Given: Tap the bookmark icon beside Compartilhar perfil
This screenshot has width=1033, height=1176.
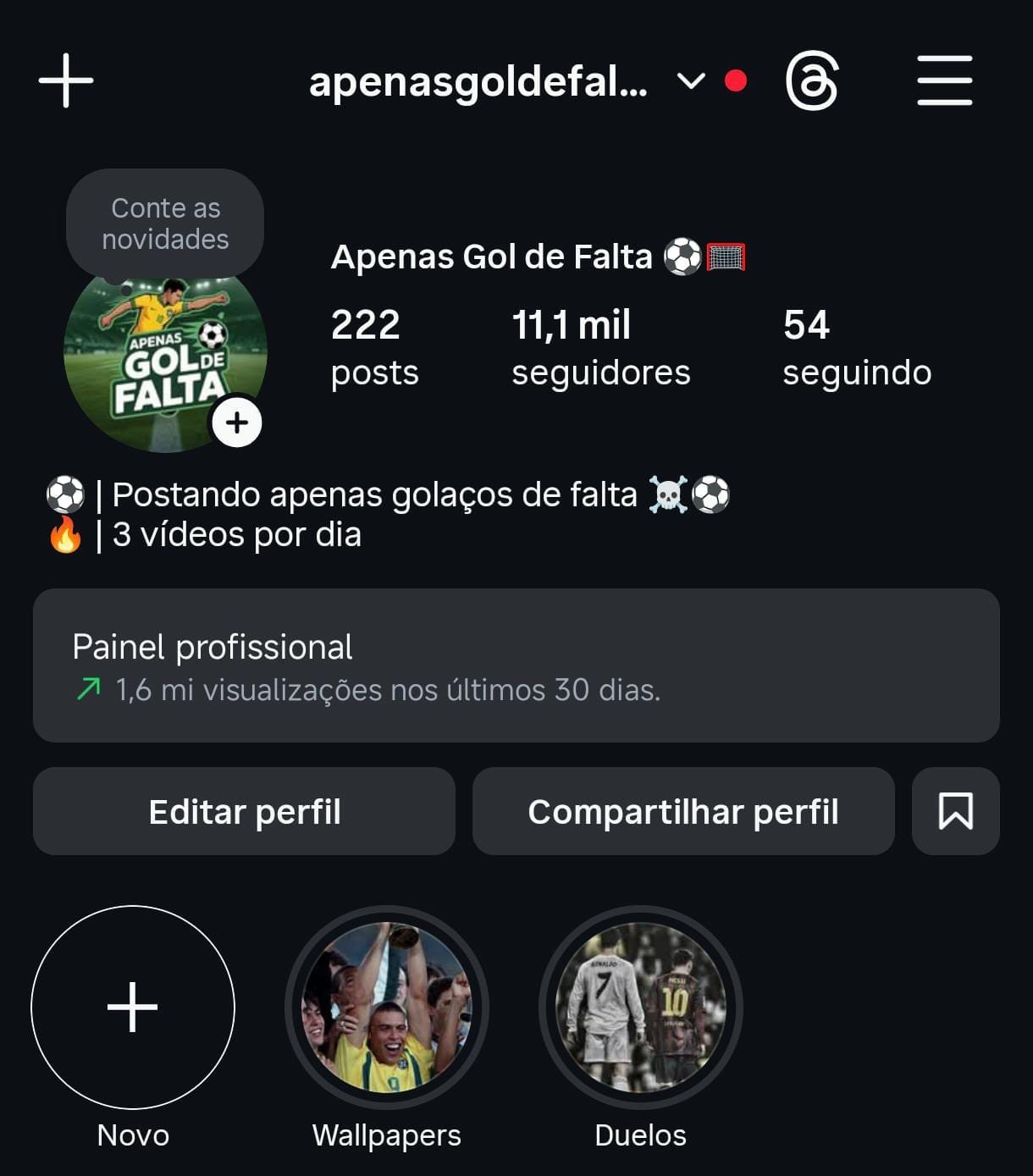Looking at the screenshot, I should 955,810.
